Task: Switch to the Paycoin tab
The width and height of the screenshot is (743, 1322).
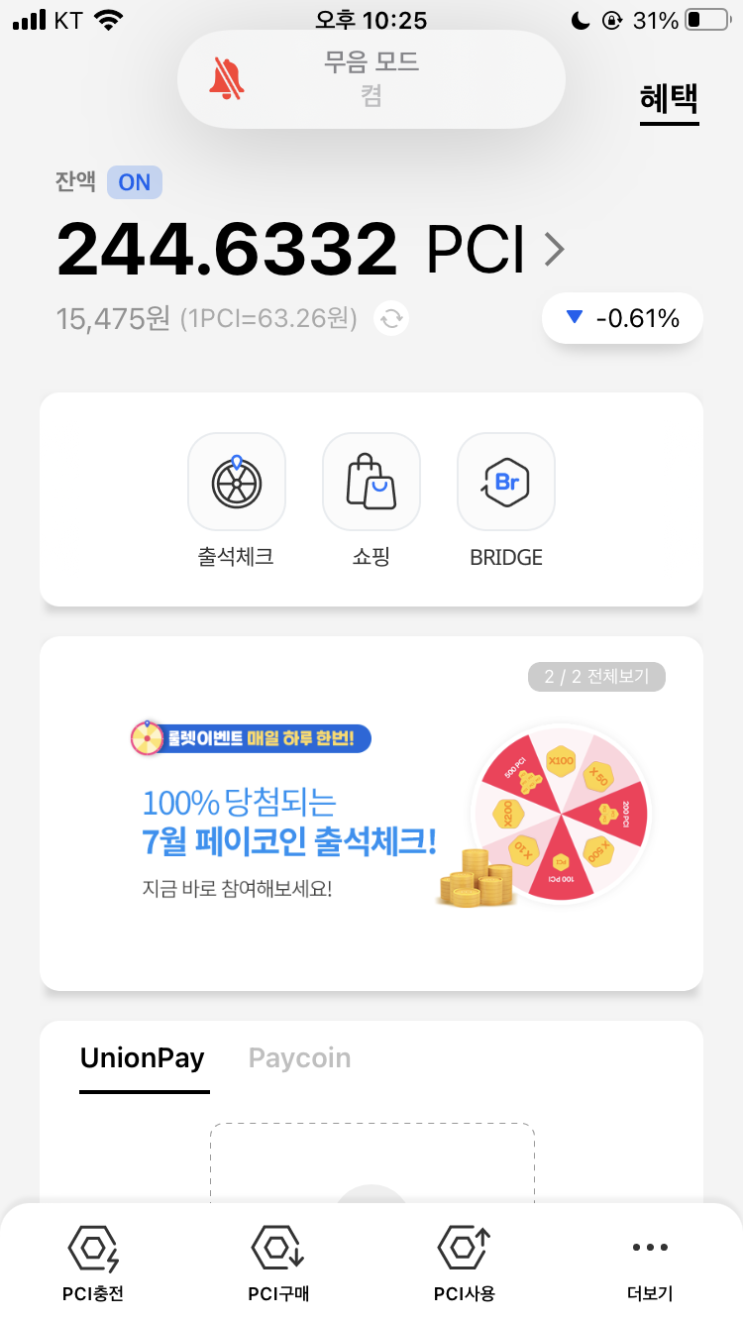Action: (x=300, y=1059)
